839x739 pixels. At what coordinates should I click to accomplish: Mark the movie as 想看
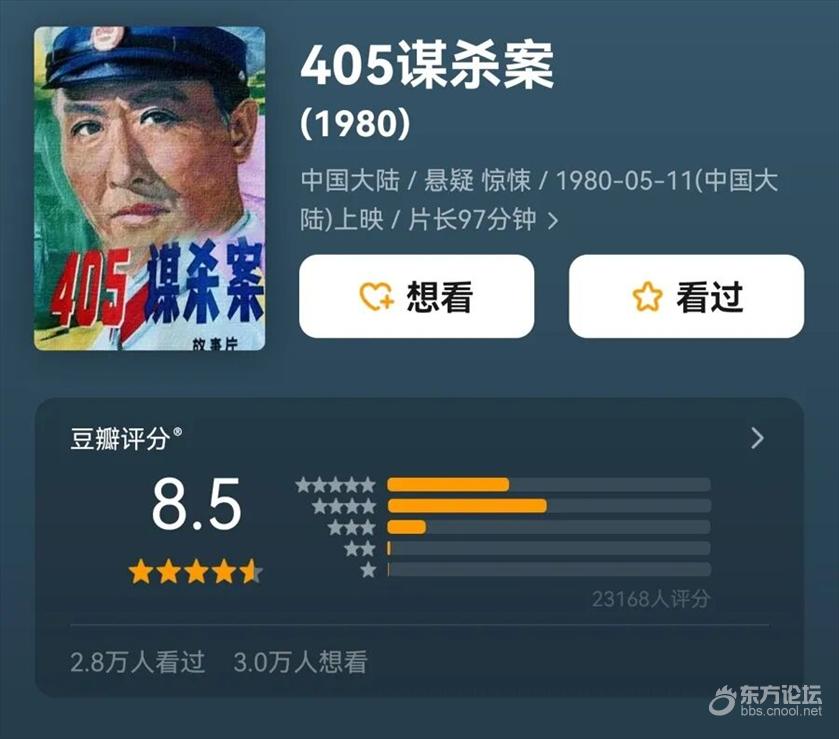point(416,296)
